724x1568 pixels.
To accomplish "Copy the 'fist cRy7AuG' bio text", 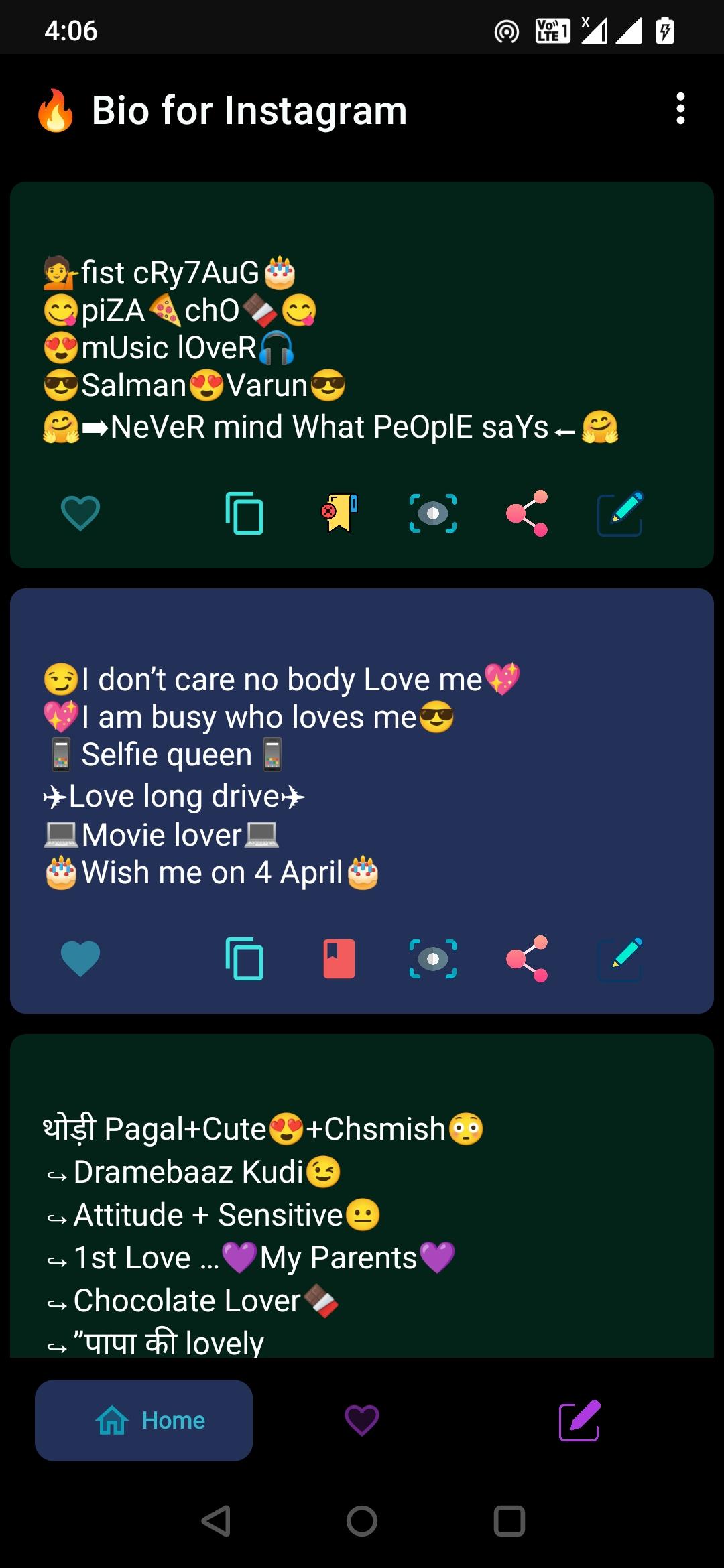I will (245, 513).
